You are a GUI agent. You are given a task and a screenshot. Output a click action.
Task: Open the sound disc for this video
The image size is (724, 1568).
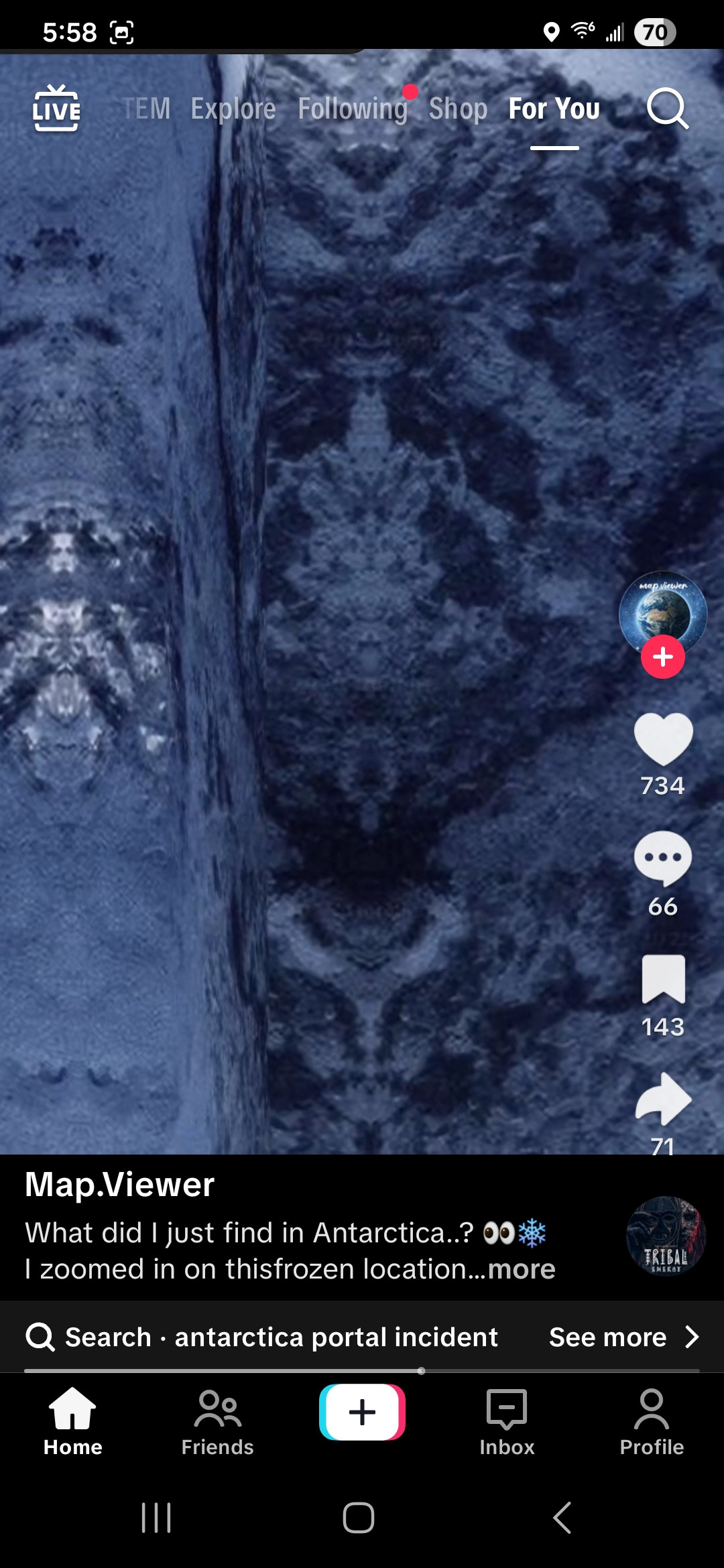pos(665,1236)
